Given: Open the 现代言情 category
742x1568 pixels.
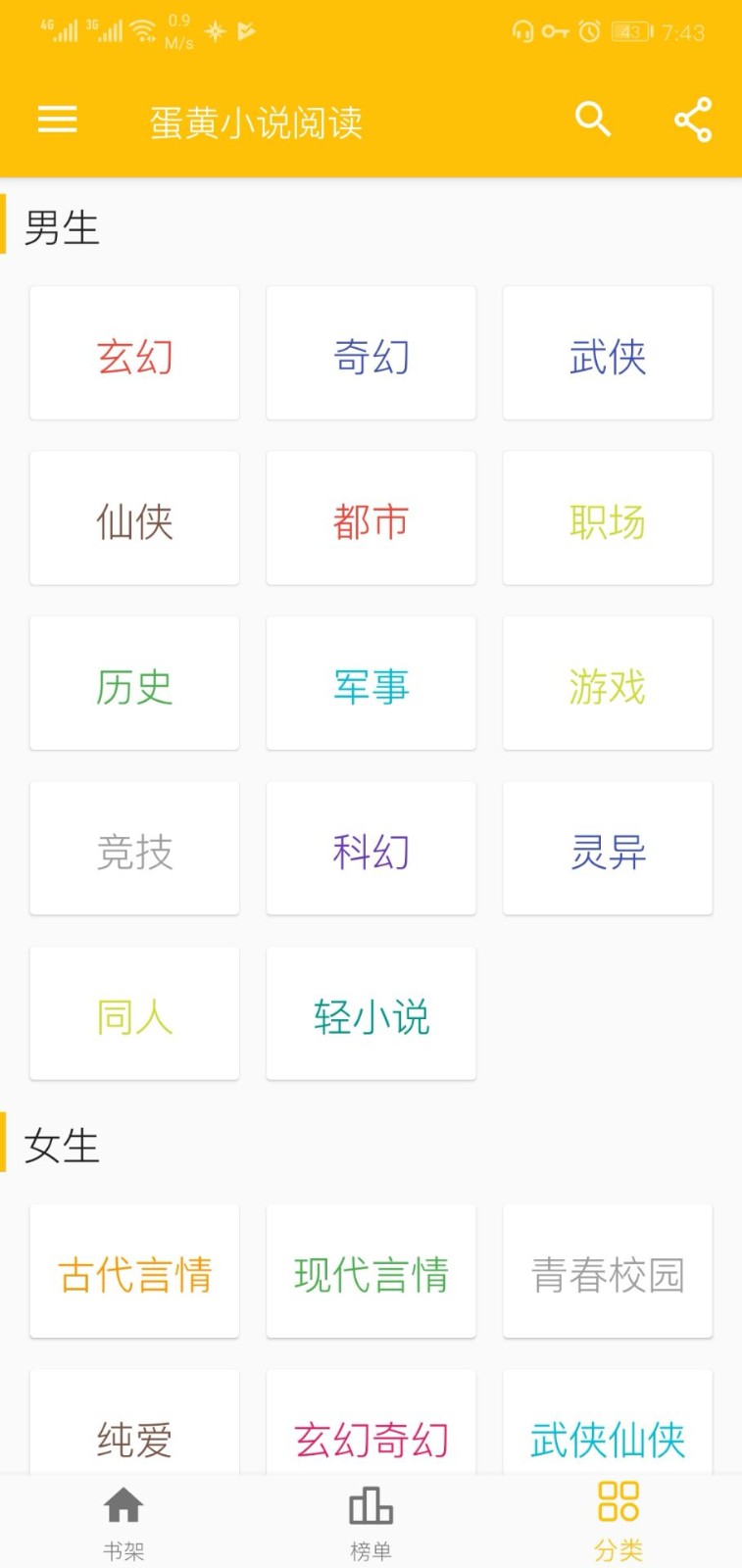Looking at the screenshot, I should tap(371, 1271).
